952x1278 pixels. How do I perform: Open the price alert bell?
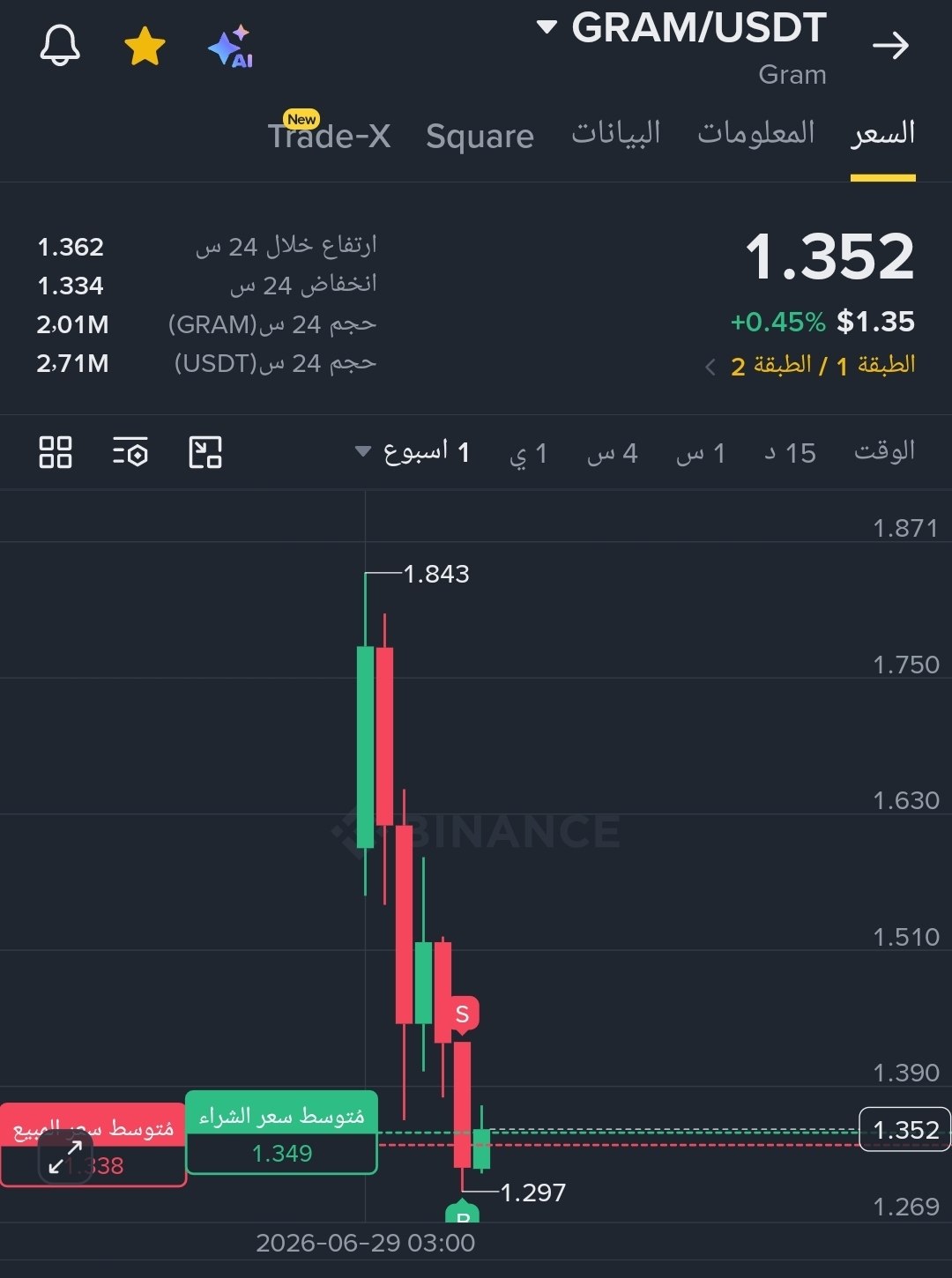click(60, 45)
